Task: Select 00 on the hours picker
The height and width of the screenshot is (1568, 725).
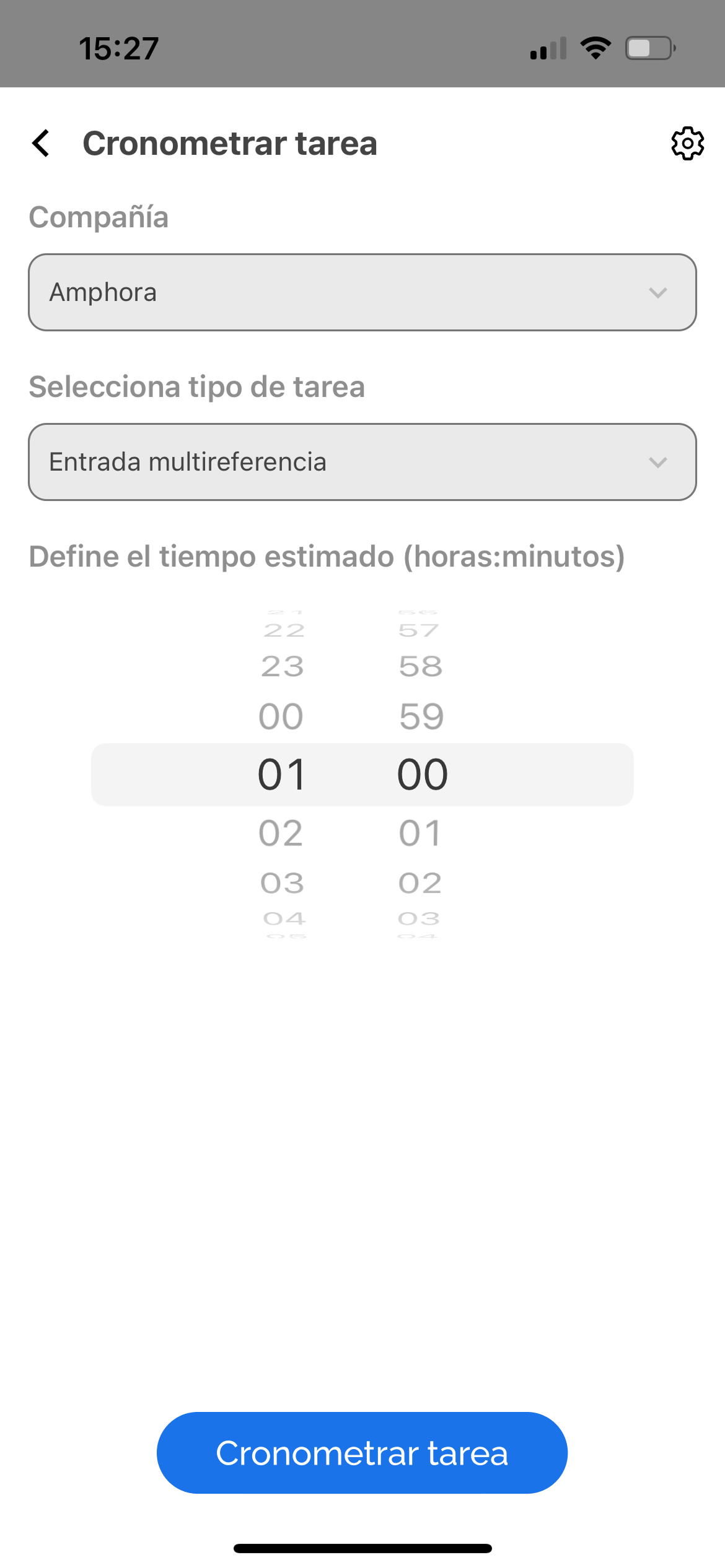Action: (x=283, y=715)
